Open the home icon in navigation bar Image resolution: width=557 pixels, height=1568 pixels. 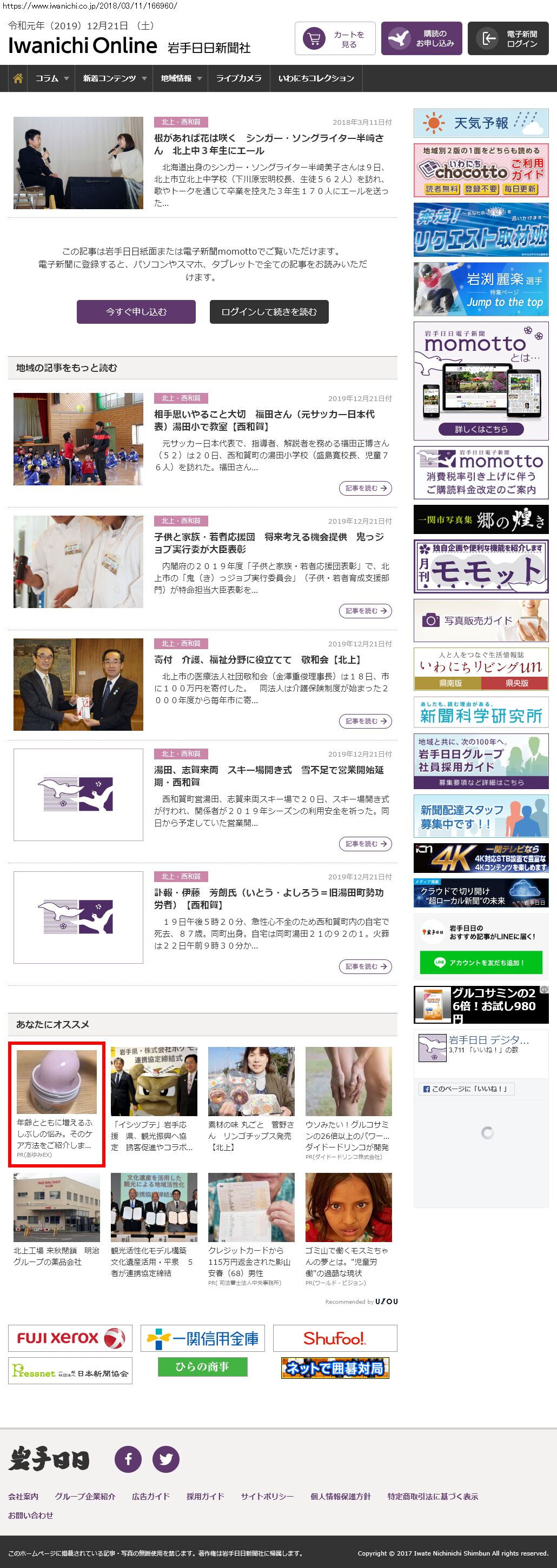pyautogui.click(x=18, y=78)
